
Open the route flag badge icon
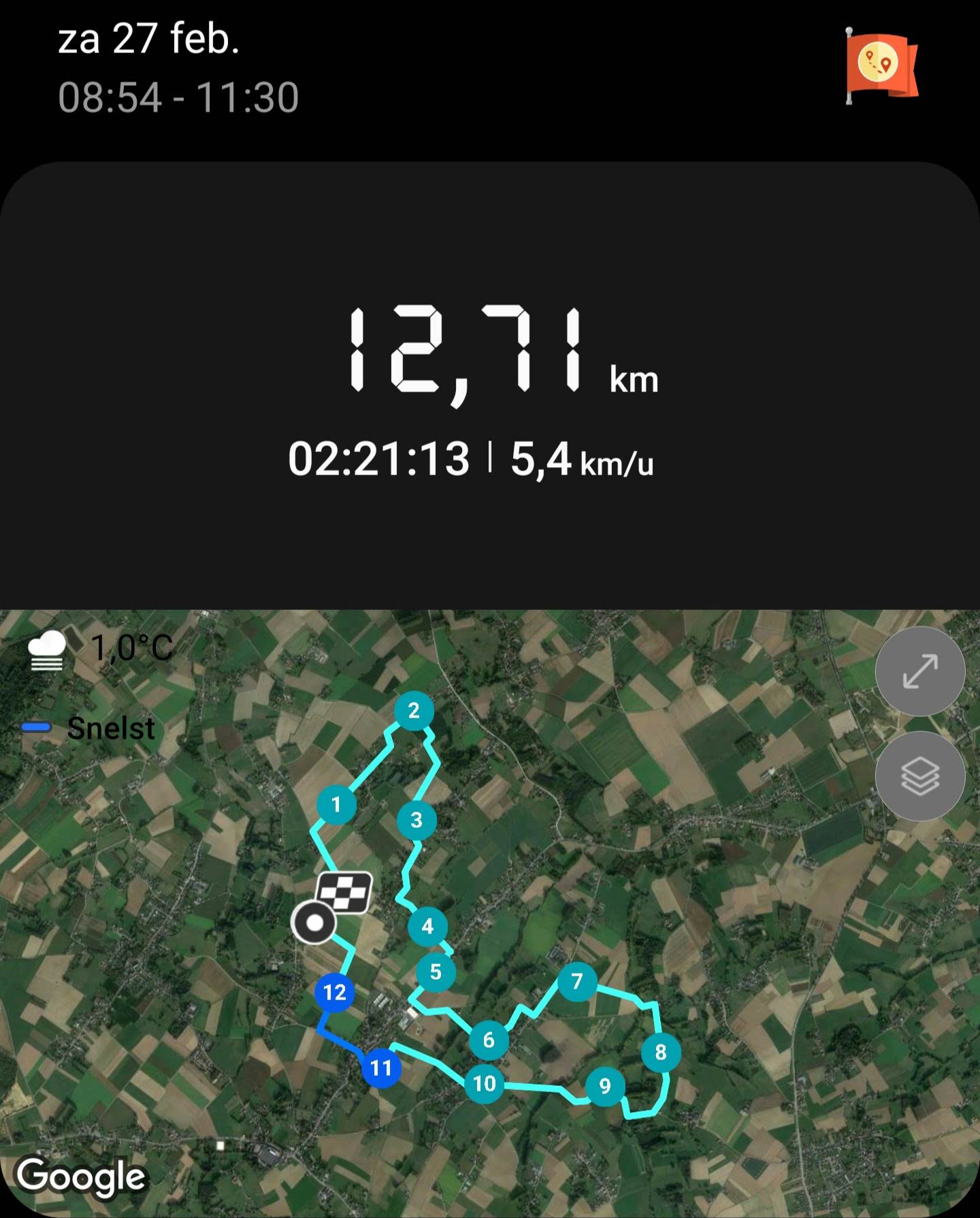click(x=881, y=65)
